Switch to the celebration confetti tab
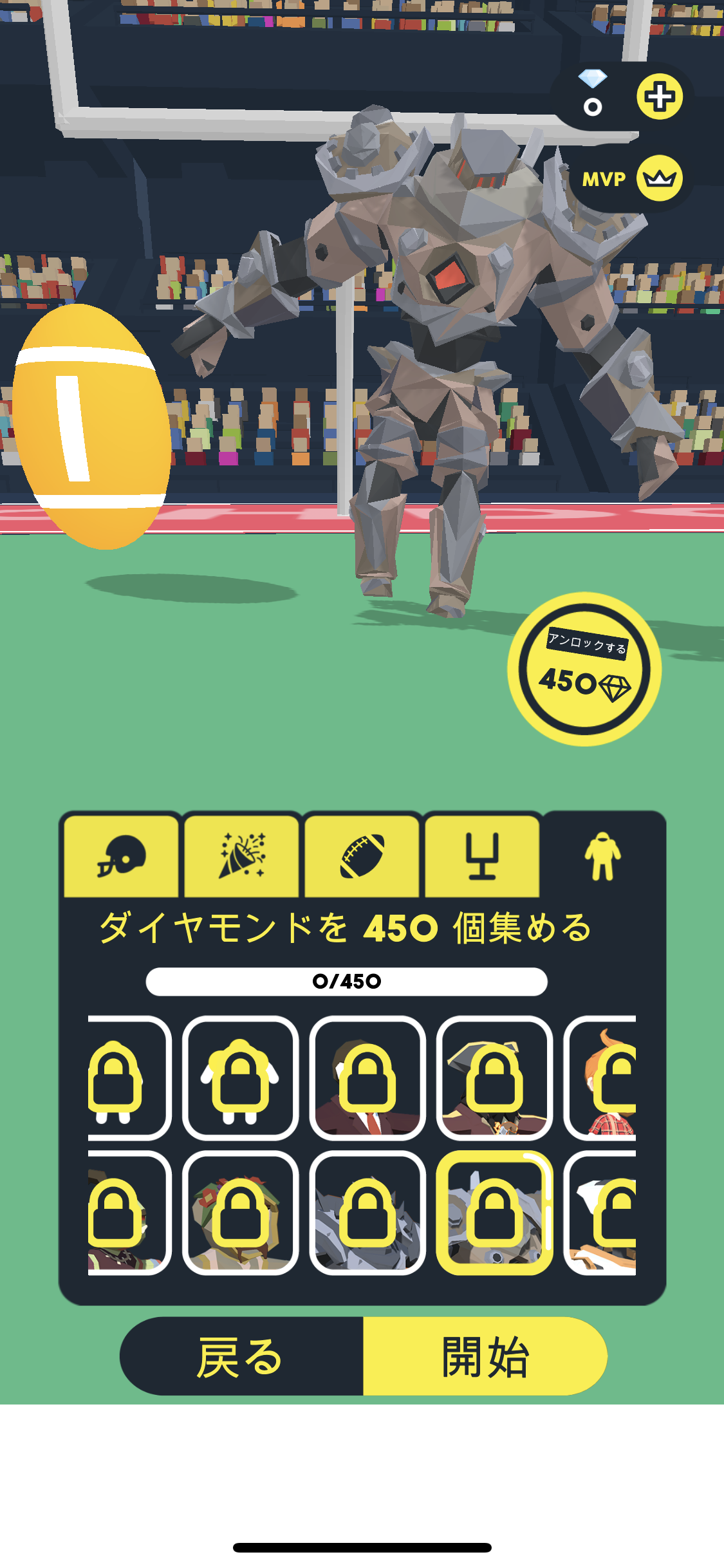 click(241, 857)
